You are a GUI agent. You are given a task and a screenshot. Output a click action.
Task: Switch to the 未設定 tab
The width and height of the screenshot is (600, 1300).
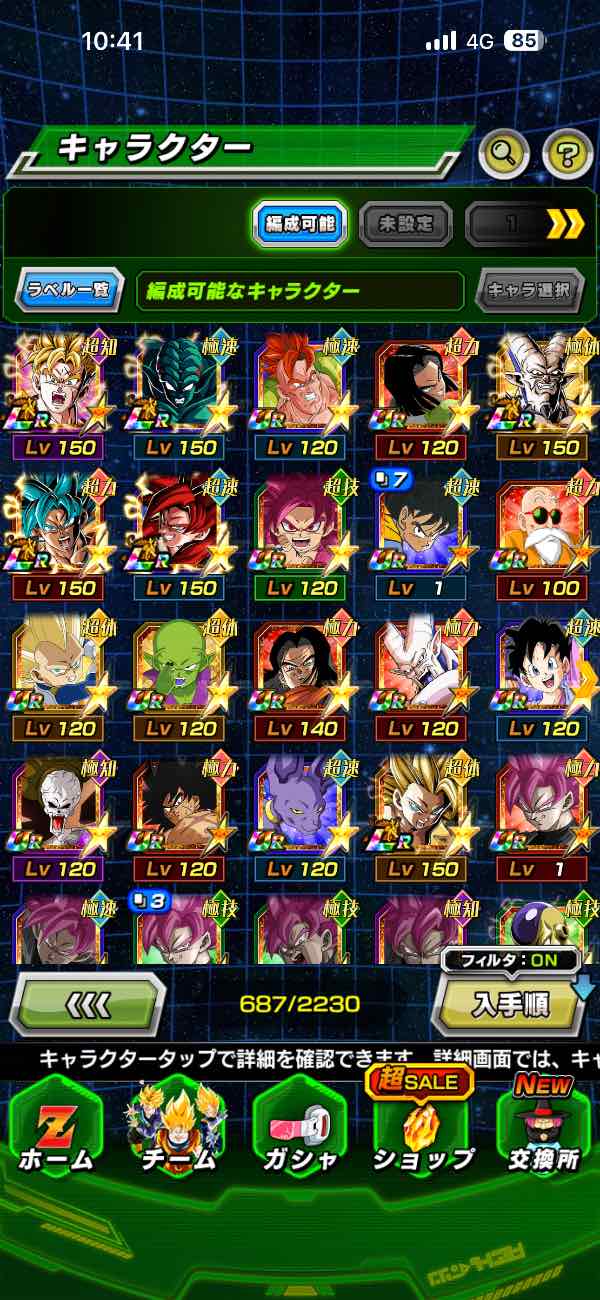coord(405,224)
